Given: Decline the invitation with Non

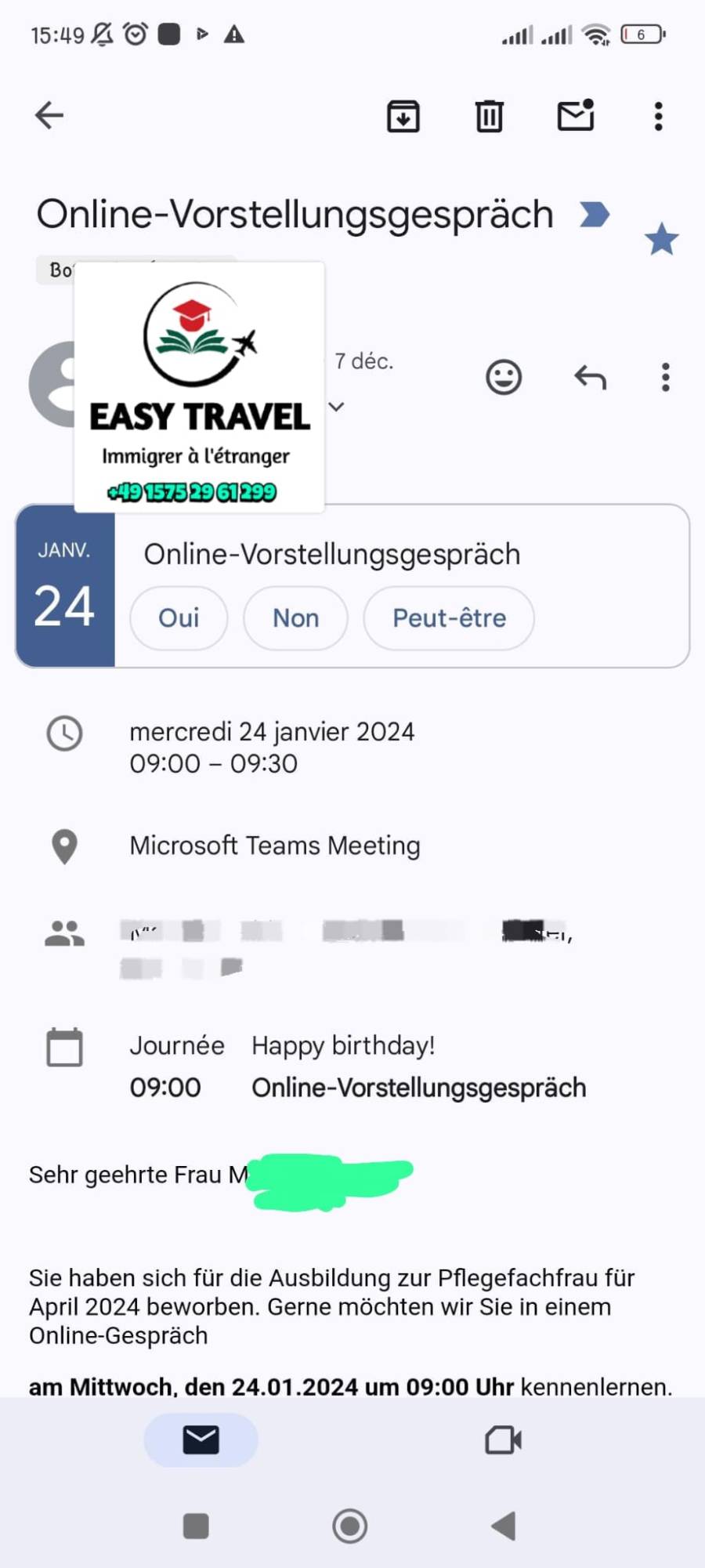Looking at the screenshot, I should coord(295,617).
